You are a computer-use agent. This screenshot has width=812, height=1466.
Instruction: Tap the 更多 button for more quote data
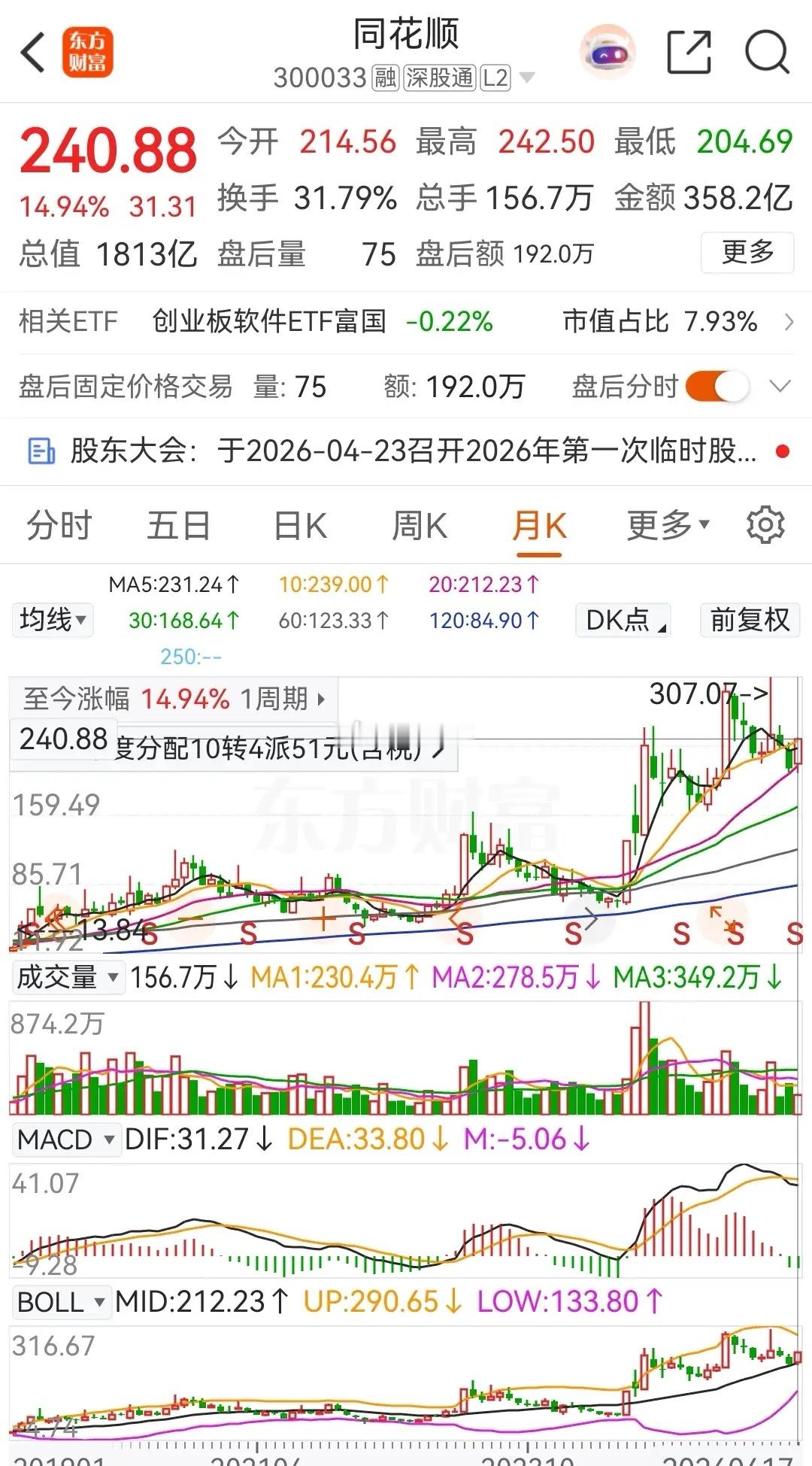pyautogui.click(x=747, y=254)
